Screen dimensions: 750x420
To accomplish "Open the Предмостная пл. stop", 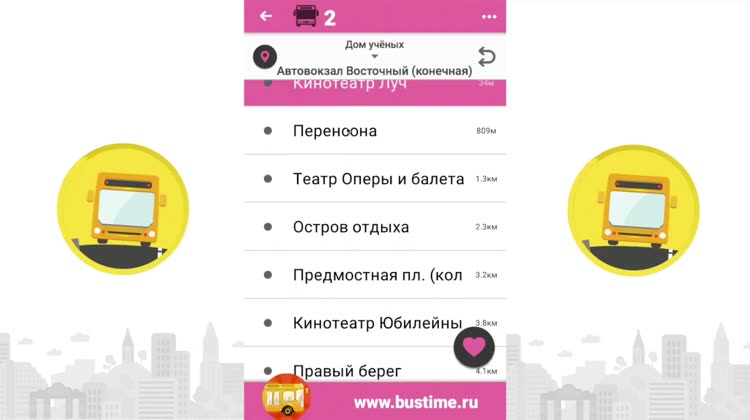I will (x=377, y=275).
